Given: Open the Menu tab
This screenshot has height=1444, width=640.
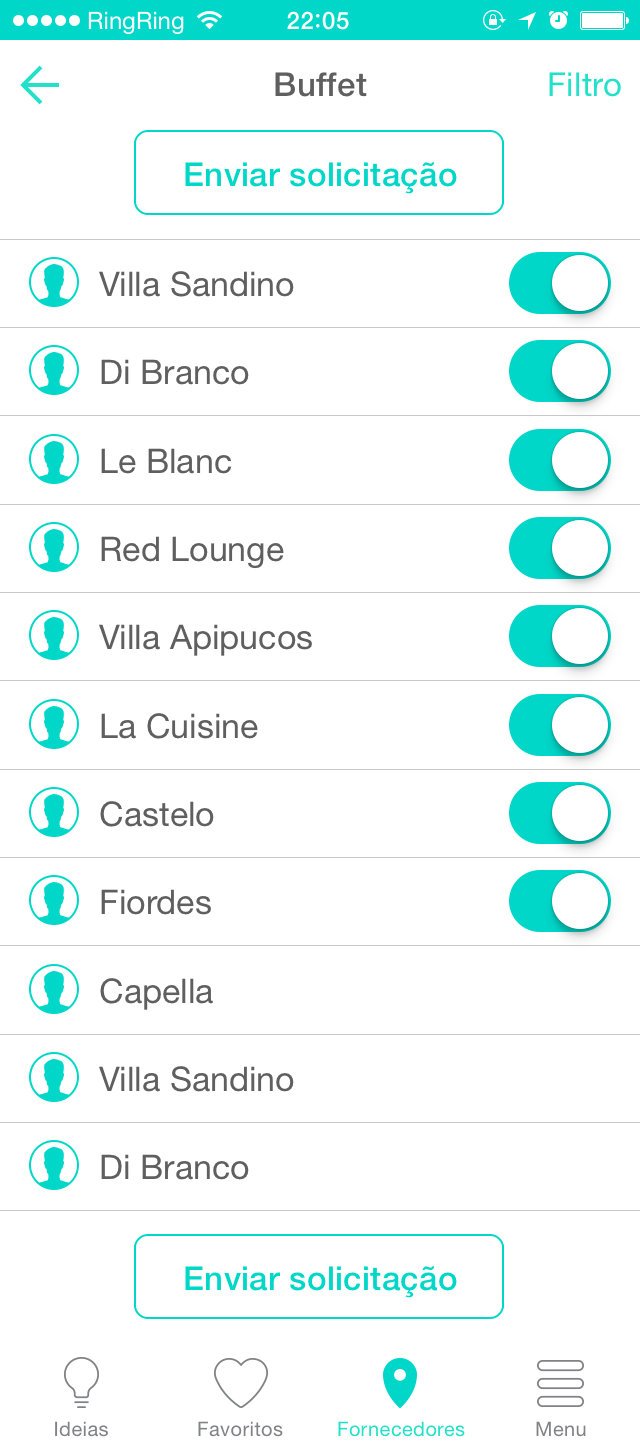Looking at the screenshot, I should point(560,1398).
